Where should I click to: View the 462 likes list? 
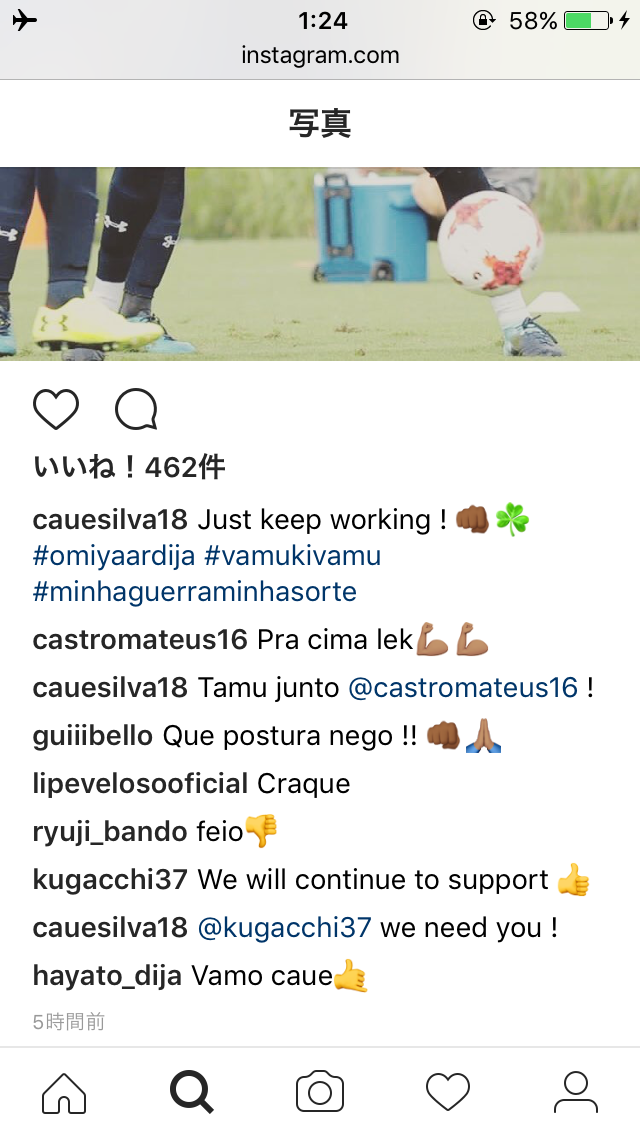(129, 467)
